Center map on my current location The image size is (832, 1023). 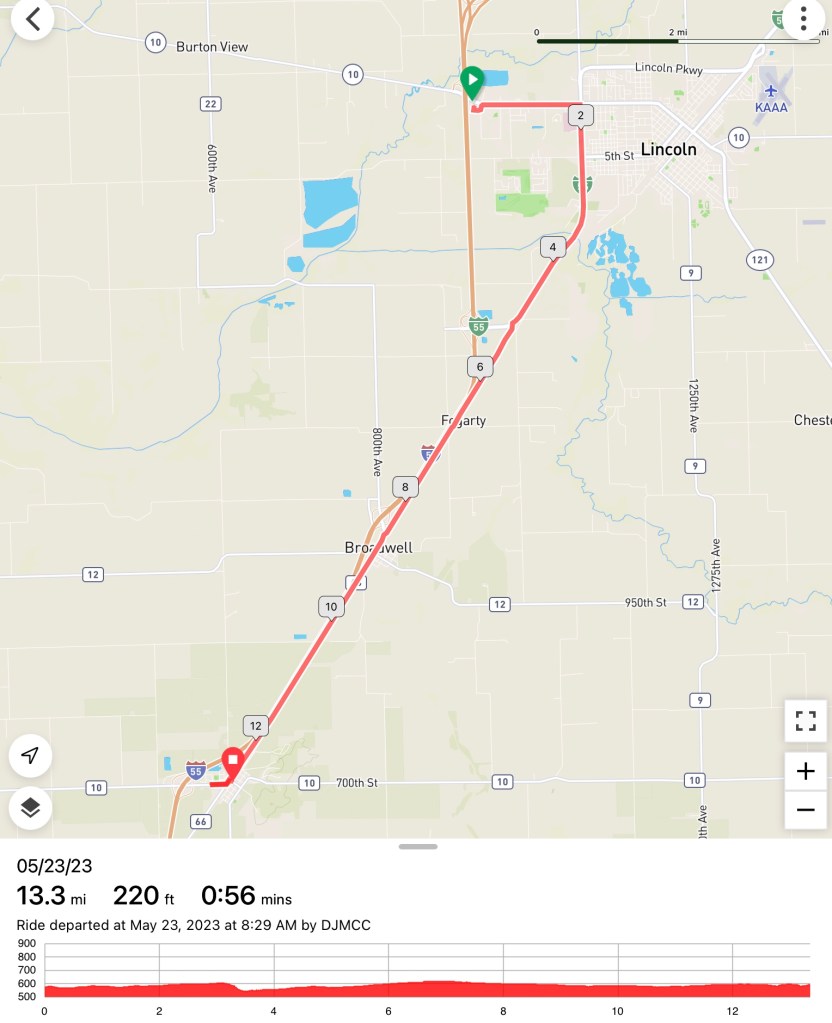coord(30,755)
